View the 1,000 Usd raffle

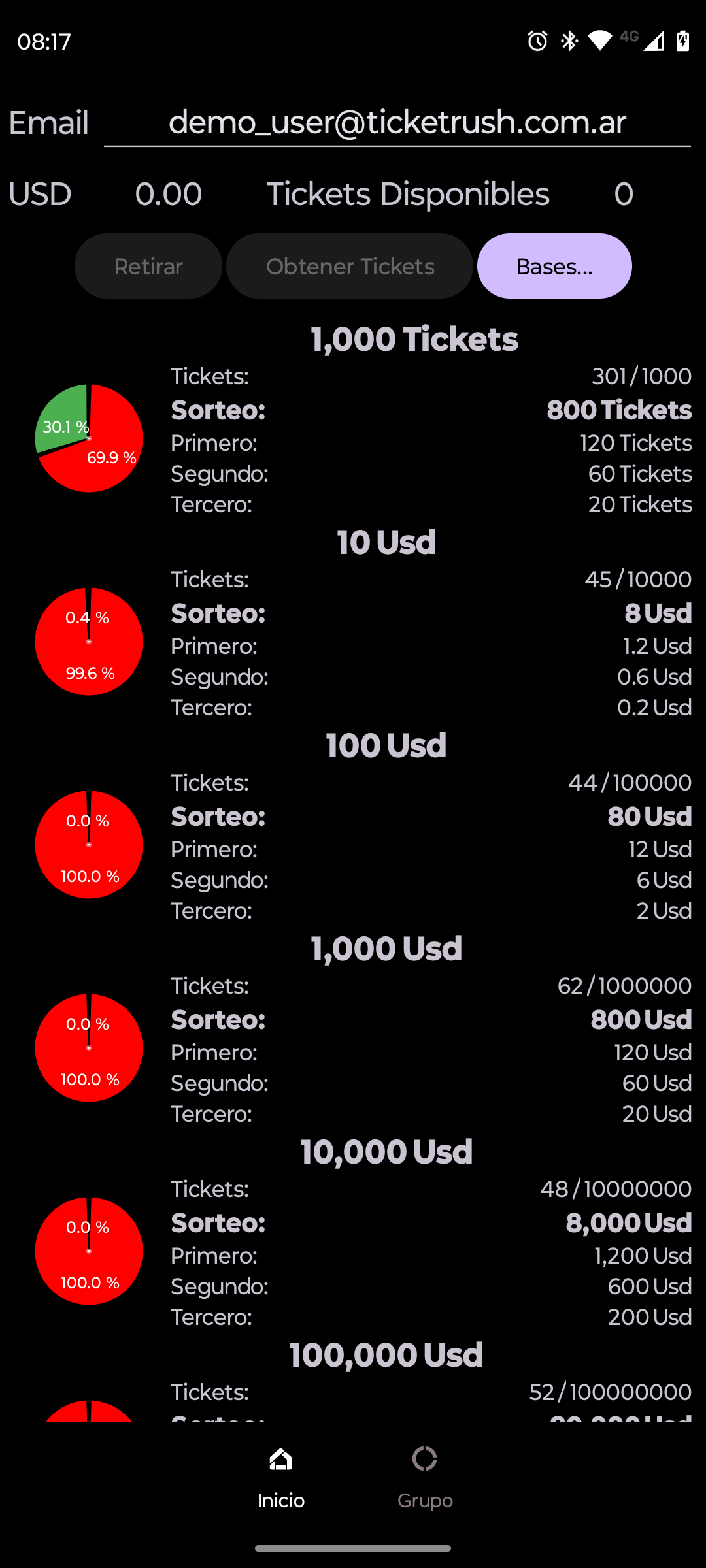click(353, 1031)
